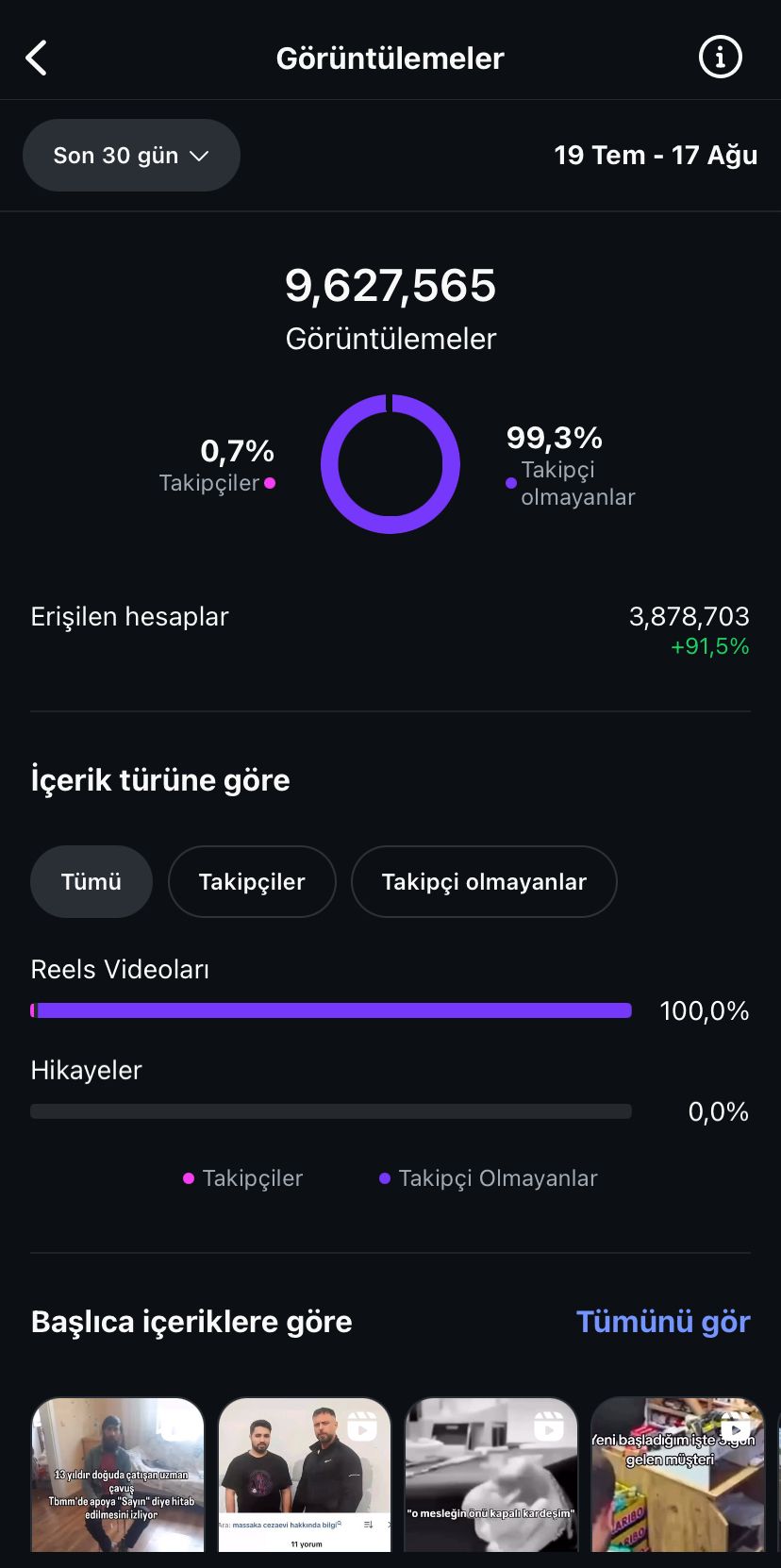Open the reel about the uzman çavuş
This screenshot has height=1568, width=781.
click(118, 1475)
